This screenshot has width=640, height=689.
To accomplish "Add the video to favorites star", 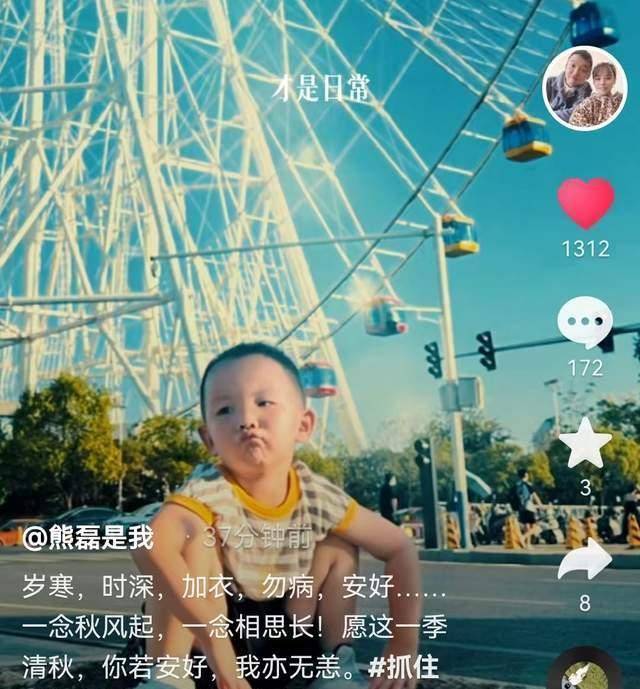I will pos(585,443).
